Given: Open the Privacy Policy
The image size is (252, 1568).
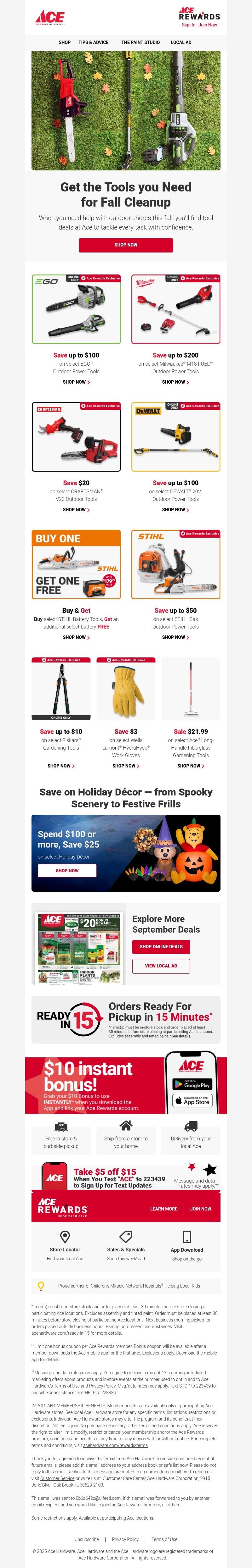Looking at the screenshot, I should click(x=125, y=1539).
